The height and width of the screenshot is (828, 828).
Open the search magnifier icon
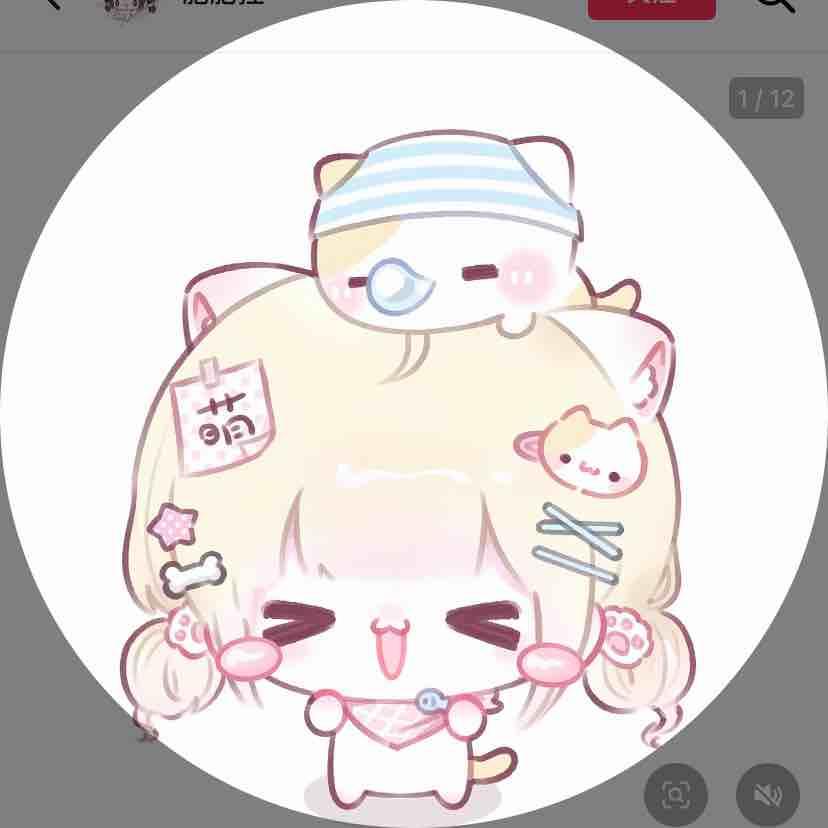[x=774, y=4]
